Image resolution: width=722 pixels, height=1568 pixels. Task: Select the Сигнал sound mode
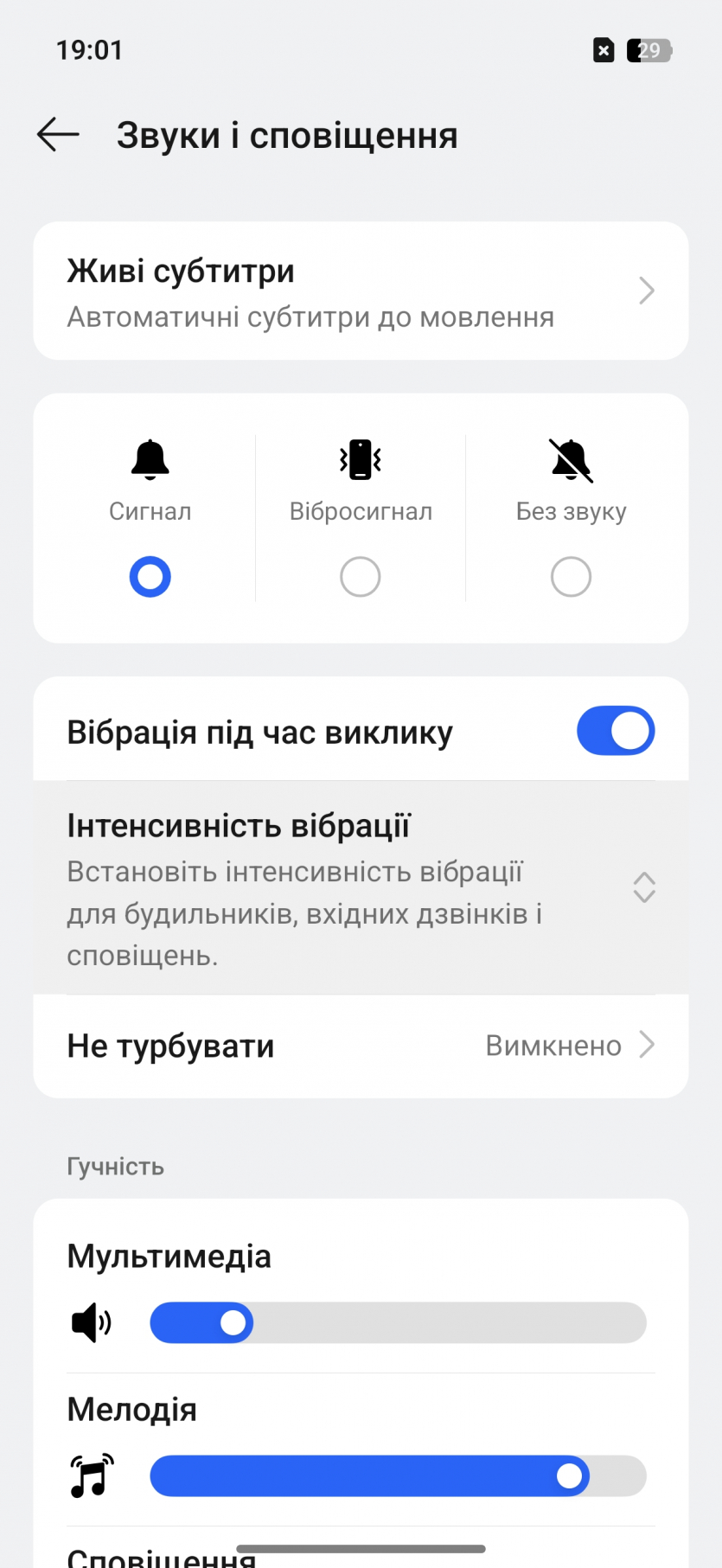click(150, 576)
